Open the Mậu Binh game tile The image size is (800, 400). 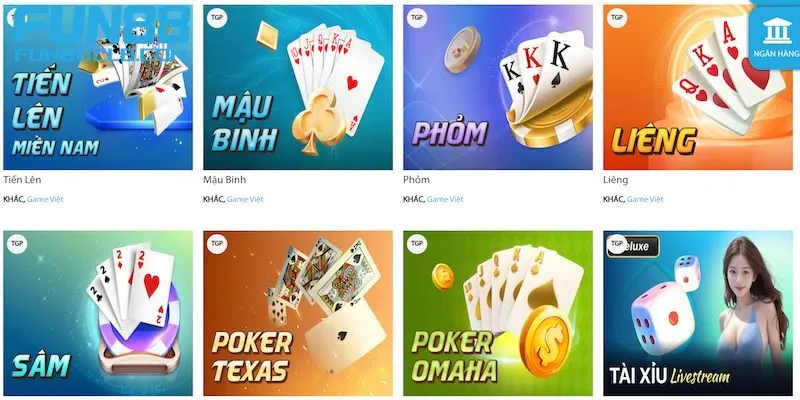297,87
